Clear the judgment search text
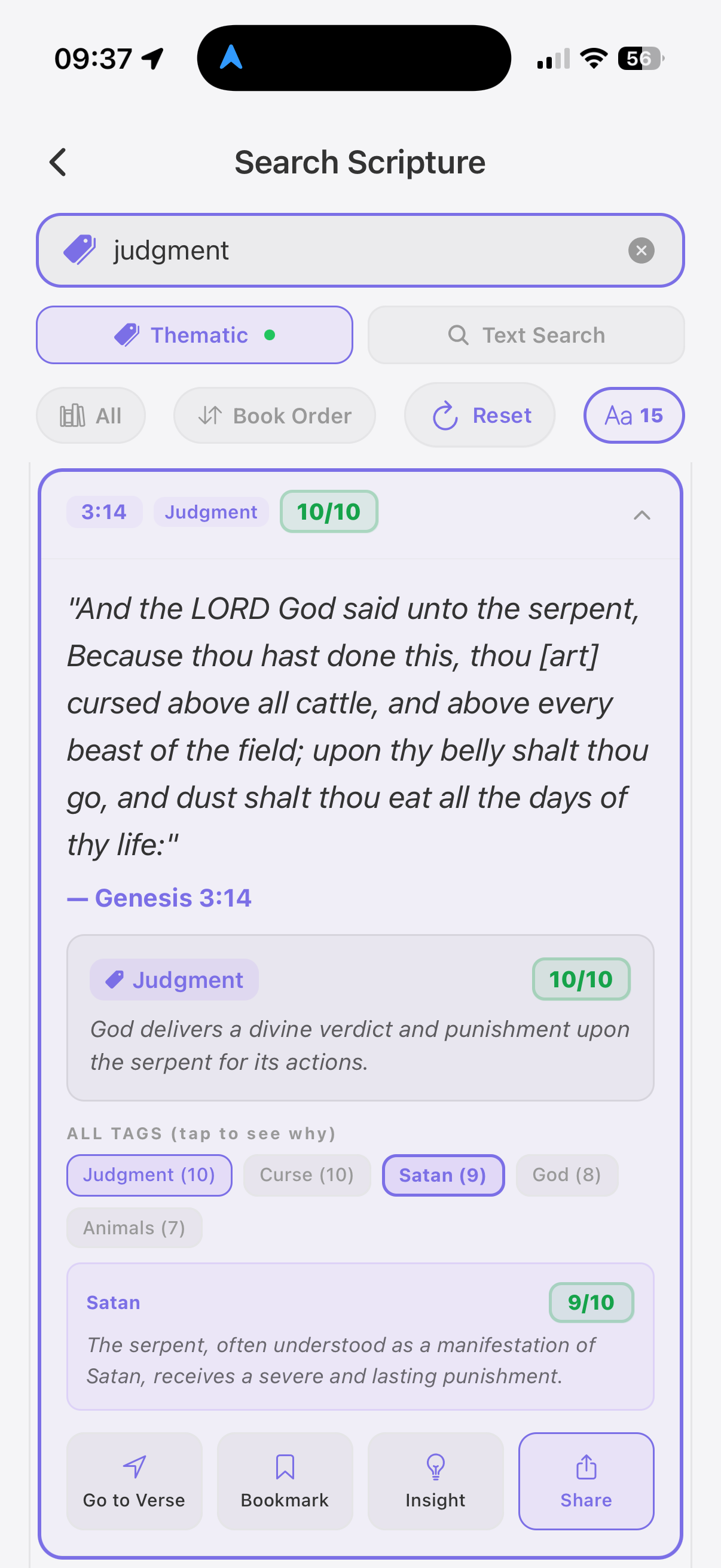 (641, 251)
